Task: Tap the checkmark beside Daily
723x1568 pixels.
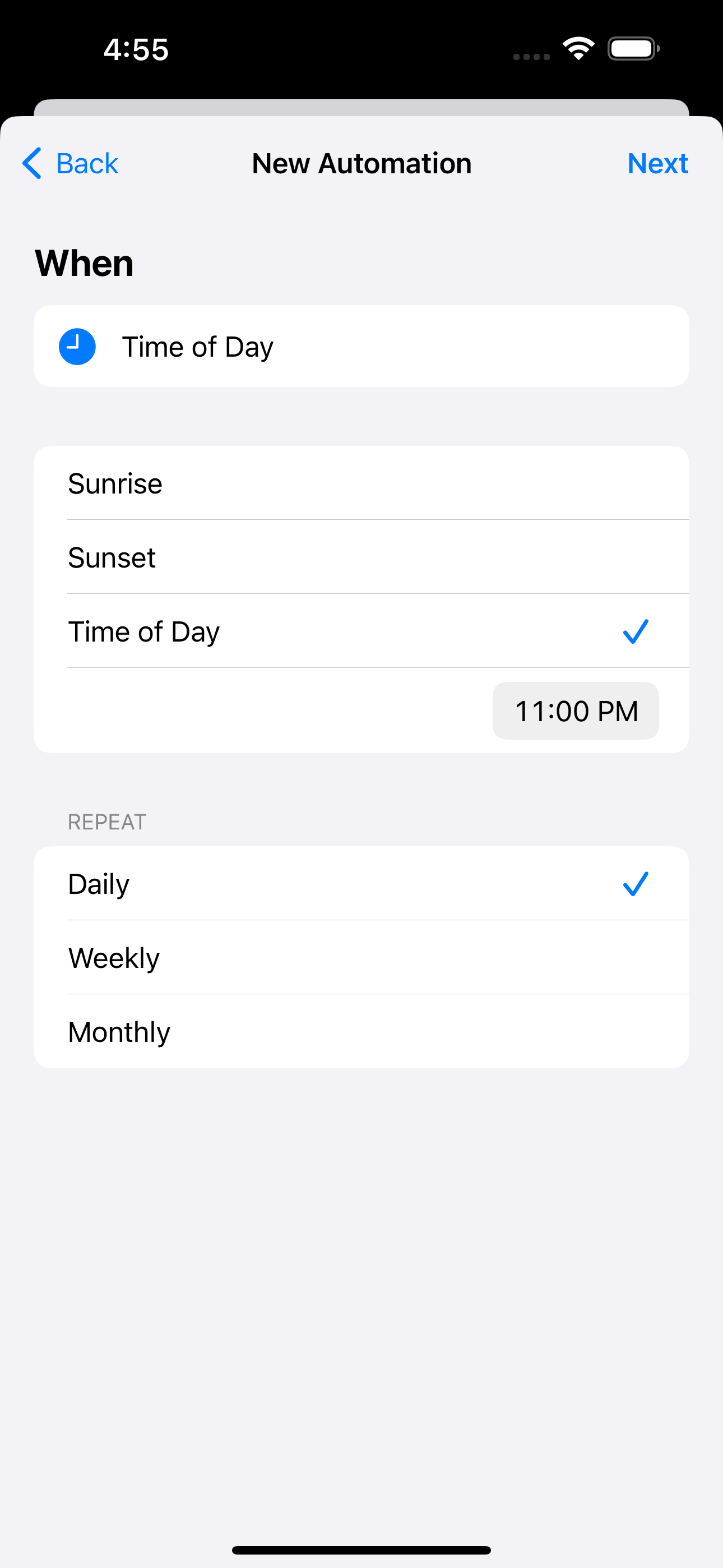Action: [x=636, y=884]
